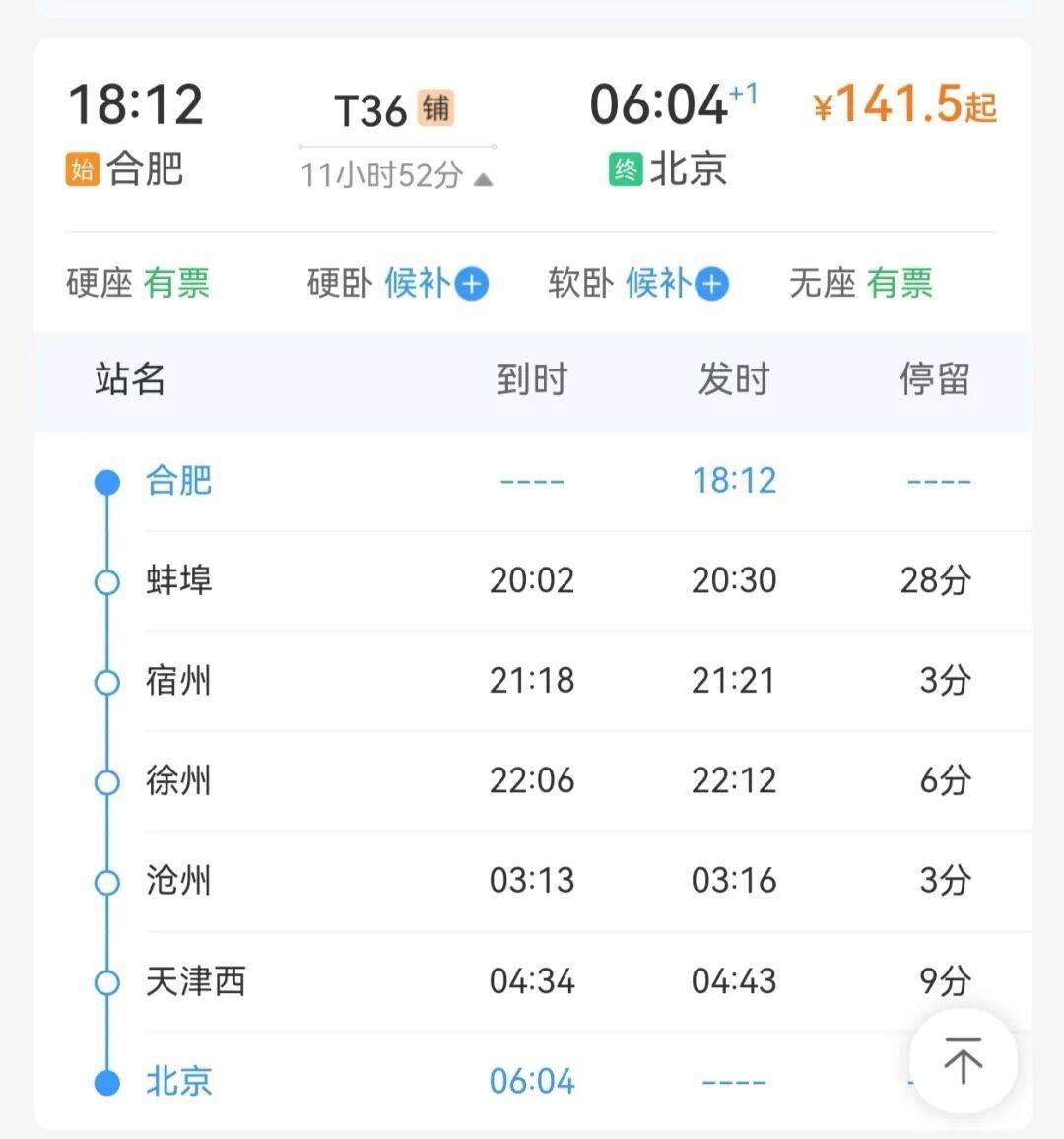Click the filled blue dot next to 合肥
This screenshot has width=1064, height=1139.
coord(108,481)
